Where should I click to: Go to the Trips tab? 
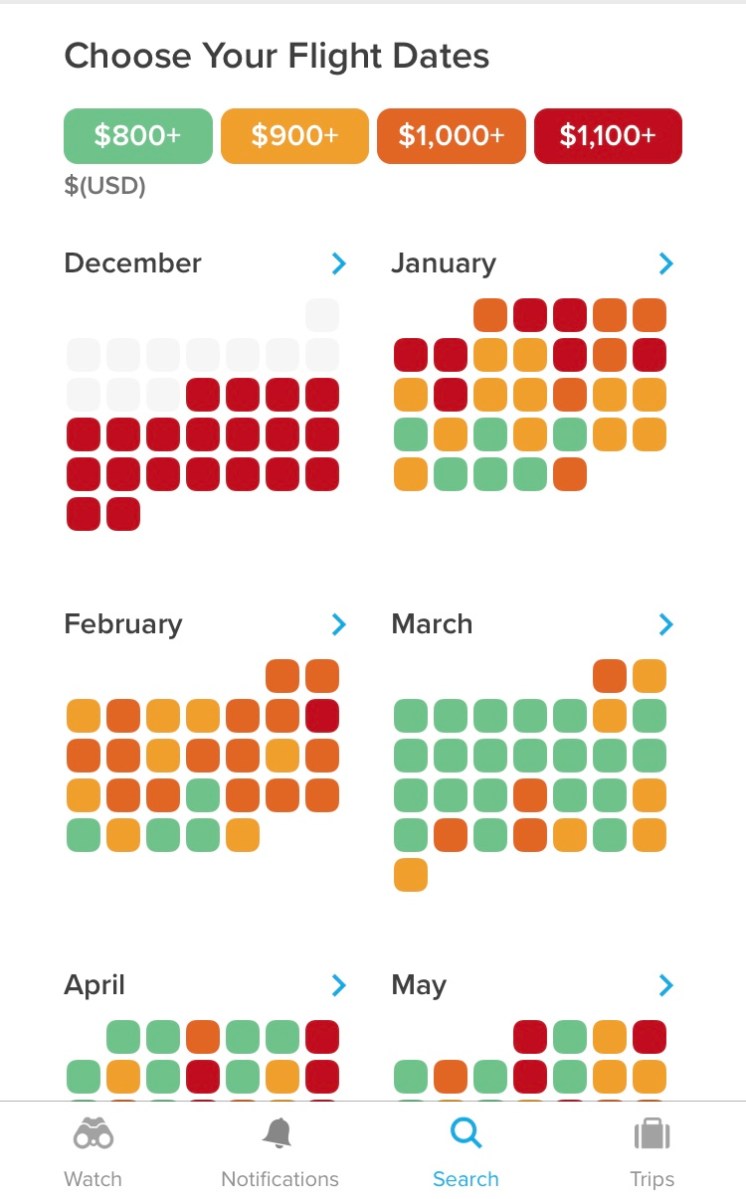tap(652, 1152)
